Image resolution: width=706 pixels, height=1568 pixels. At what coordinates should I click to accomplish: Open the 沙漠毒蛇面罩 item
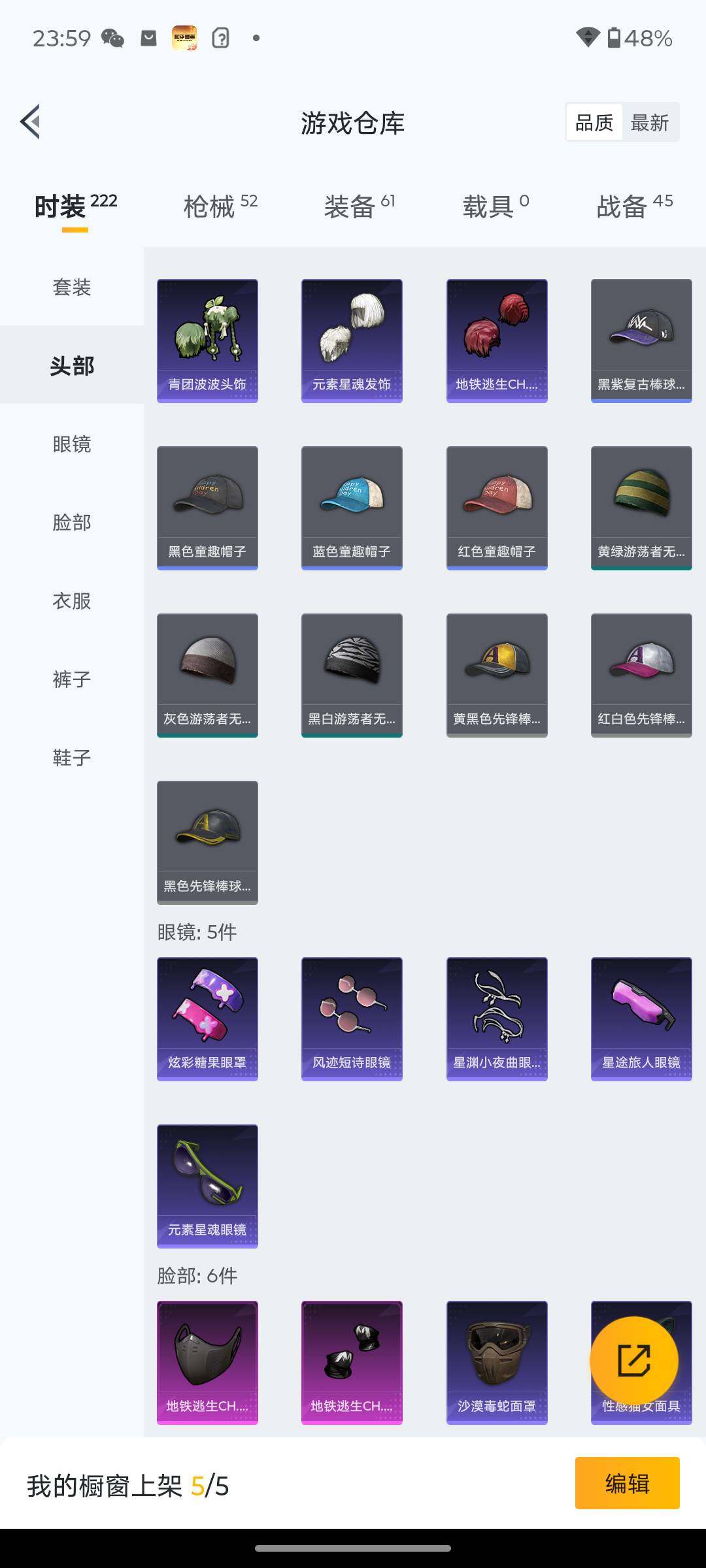point(497,1362)
